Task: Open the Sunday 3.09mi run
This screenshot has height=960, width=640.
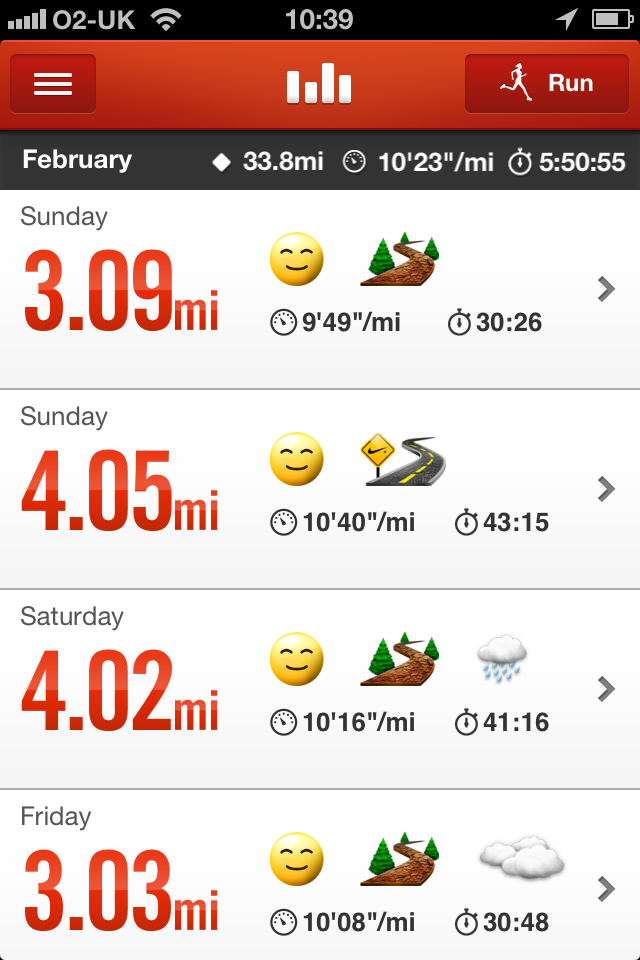Action: (x=320, y=289)
